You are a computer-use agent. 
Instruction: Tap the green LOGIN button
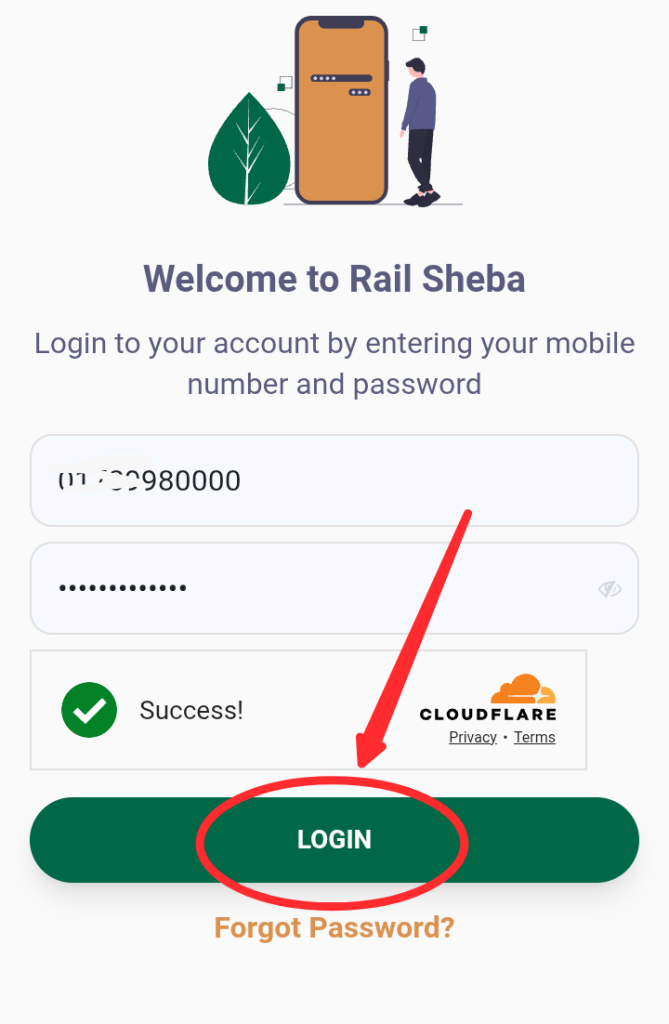click(x=334, y=840)
